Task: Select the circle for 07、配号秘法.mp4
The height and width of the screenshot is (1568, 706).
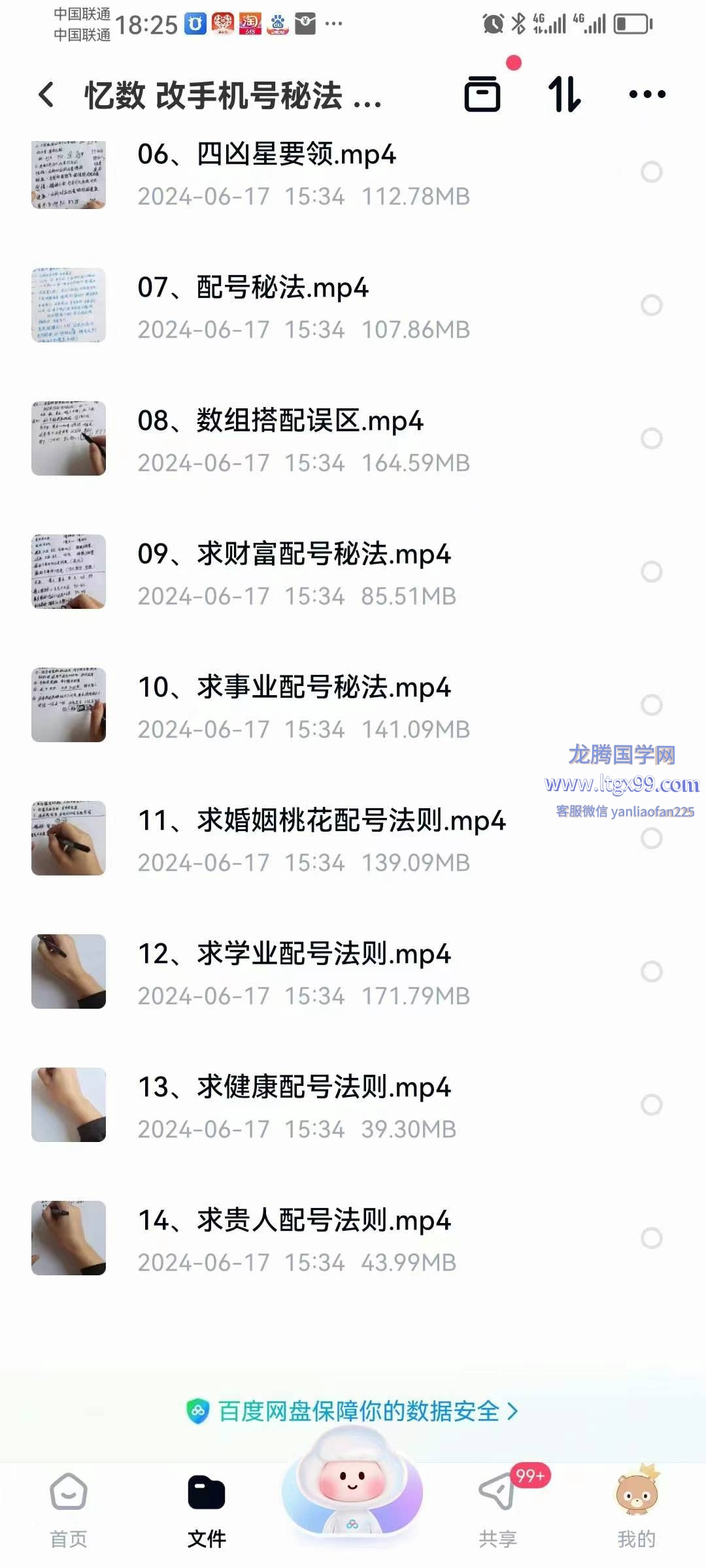Action: coord(651,305)
